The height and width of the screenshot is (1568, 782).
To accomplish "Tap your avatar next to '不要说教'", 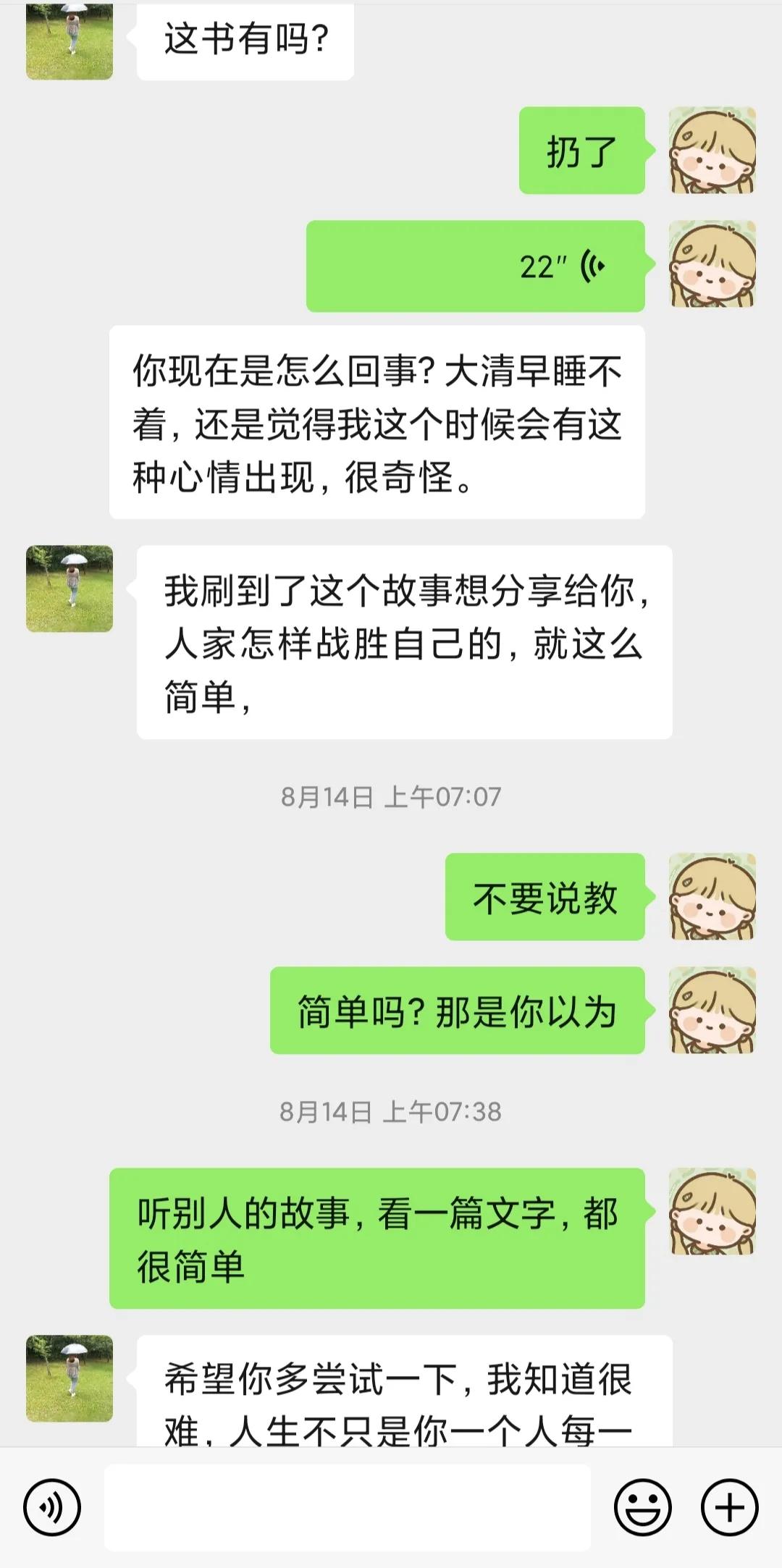I will click(713, 900).
